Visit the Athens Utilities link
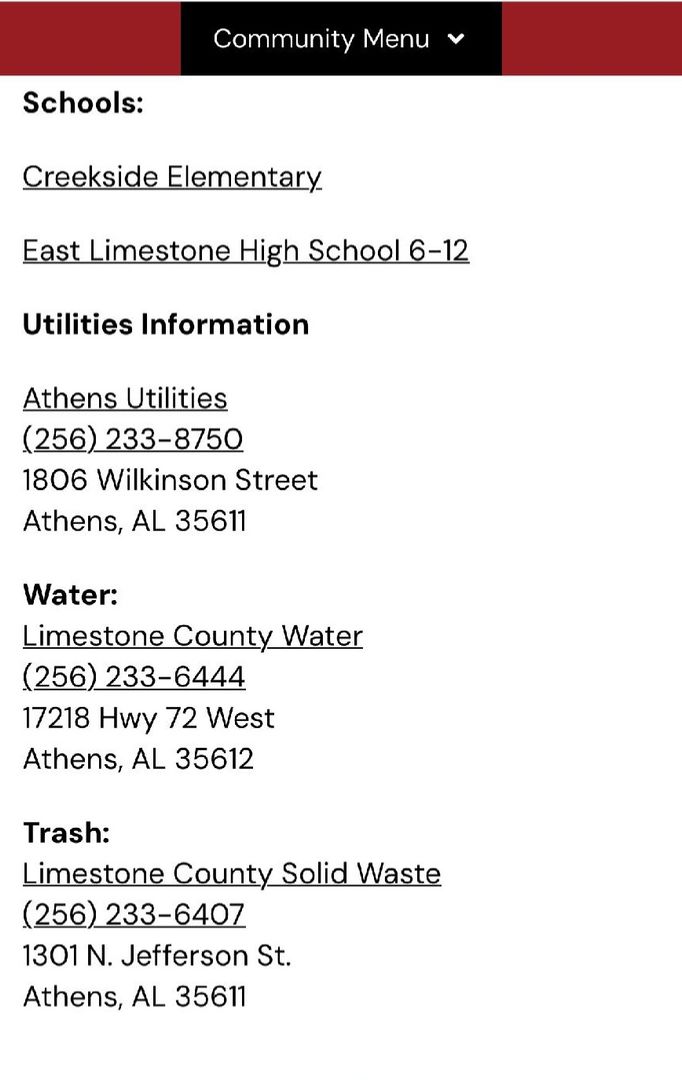The image size is (682, 1080). click(x=125, y=398)
